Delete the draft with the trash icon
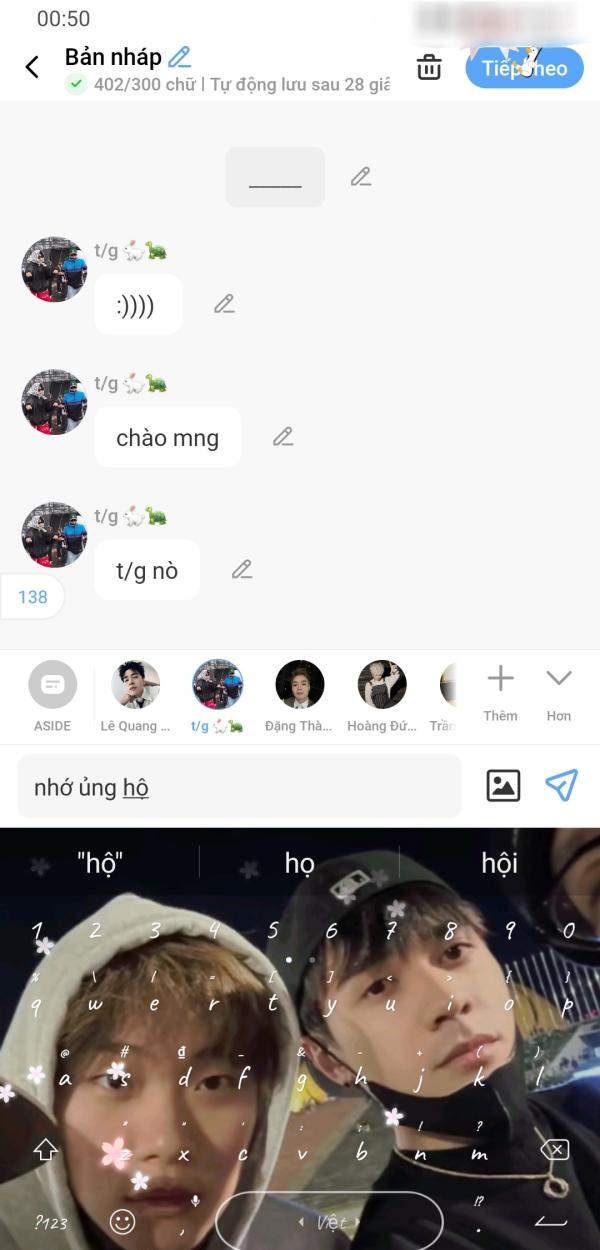 [429, 68]
